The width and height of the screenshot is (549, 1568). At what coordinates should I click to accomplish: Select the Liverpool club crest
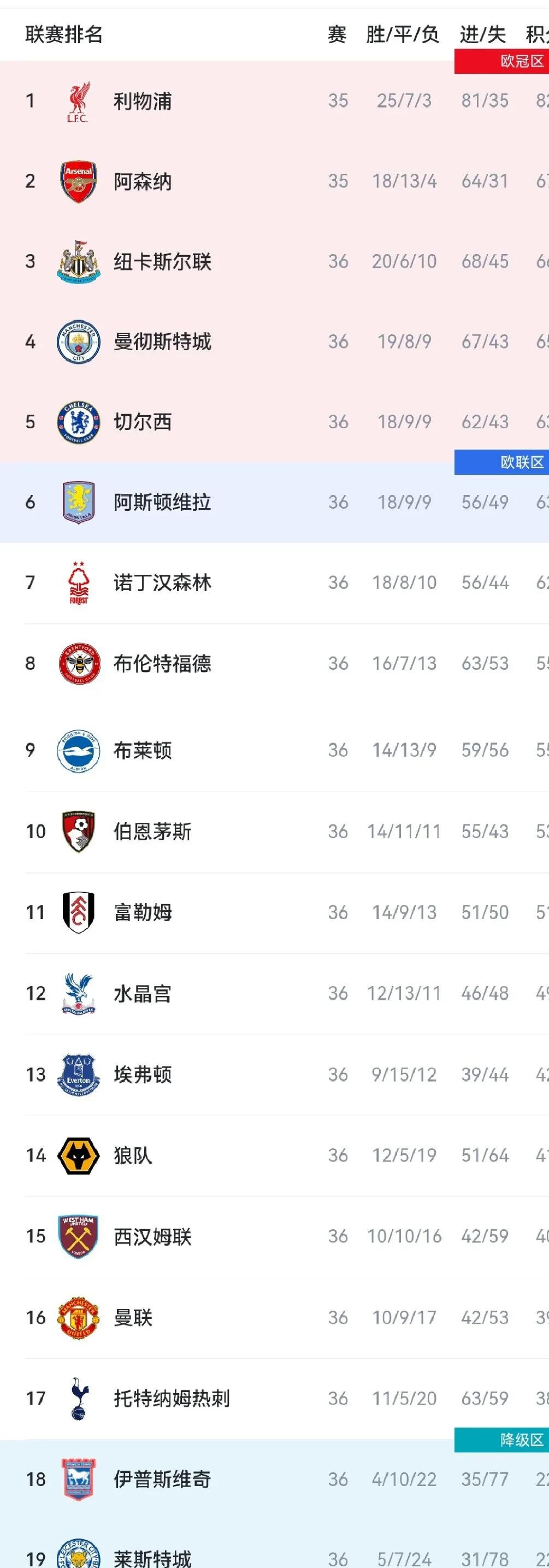tap(78, 102)
